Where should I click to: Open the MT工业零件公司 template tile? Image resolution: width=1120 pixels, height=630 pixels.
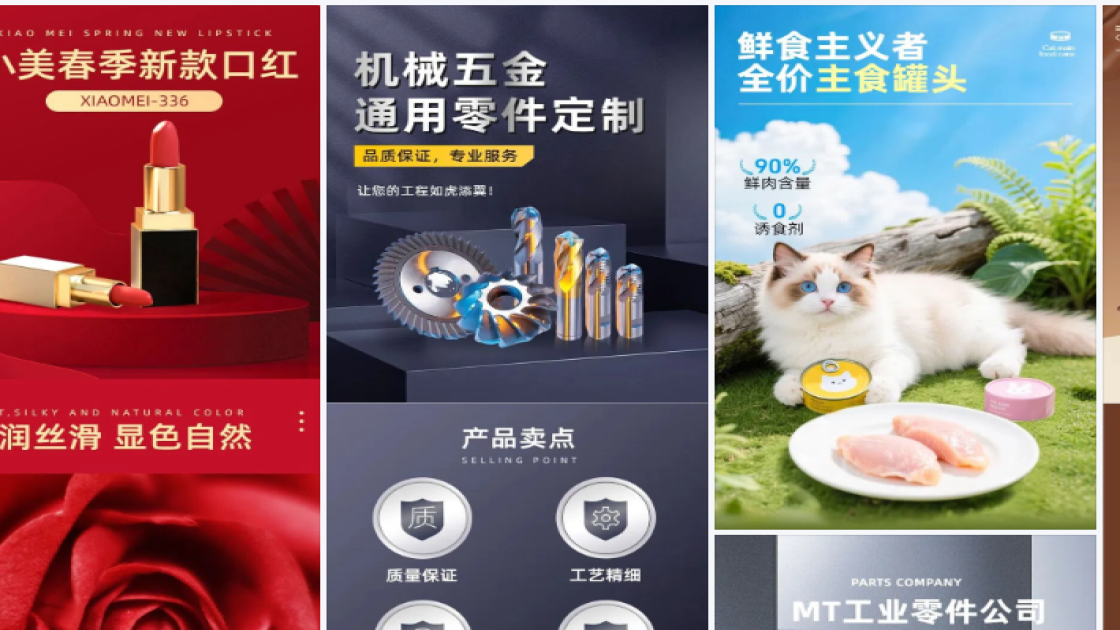(x=905, y=585)
